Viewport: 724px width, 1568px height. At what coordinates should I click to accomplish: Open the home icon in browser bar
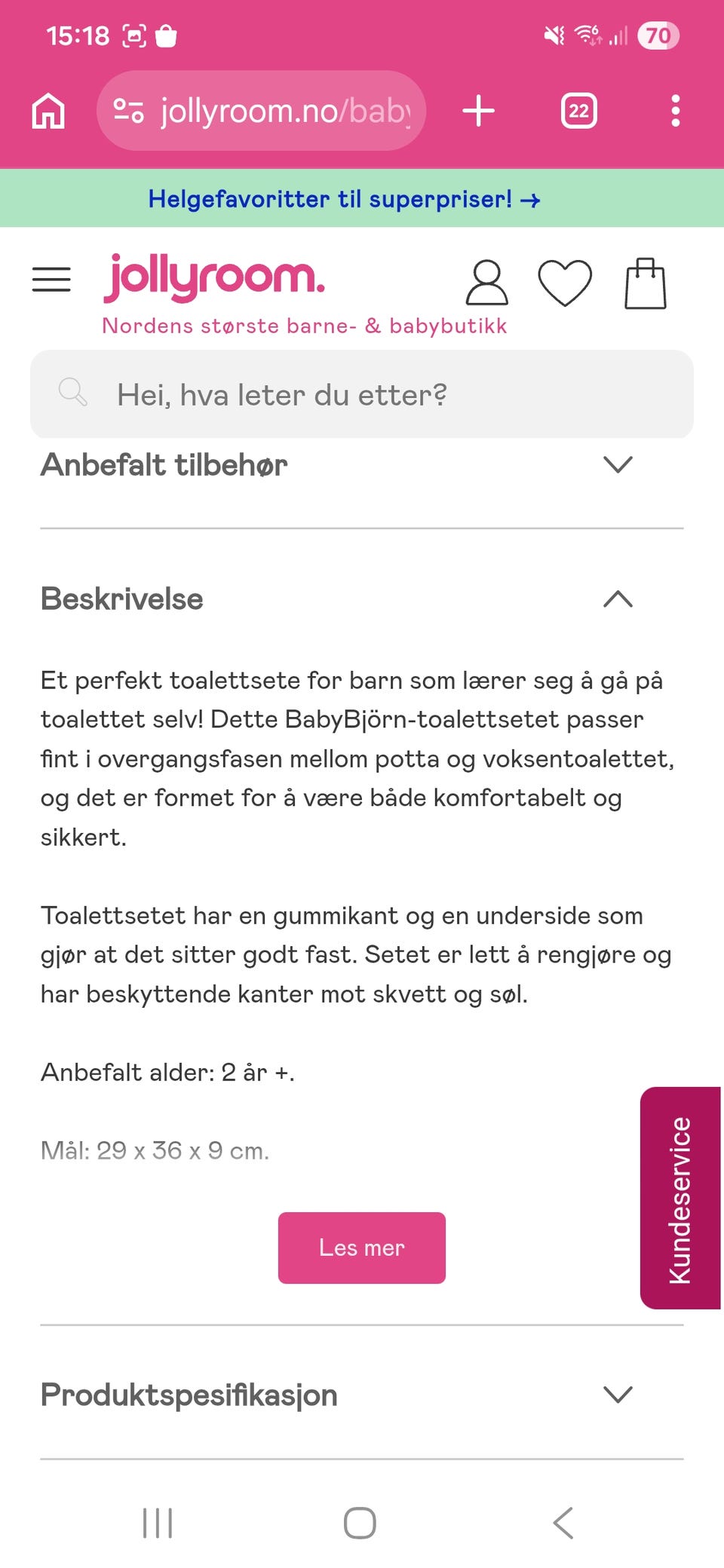pyautogui.click(x=48, y=110)
